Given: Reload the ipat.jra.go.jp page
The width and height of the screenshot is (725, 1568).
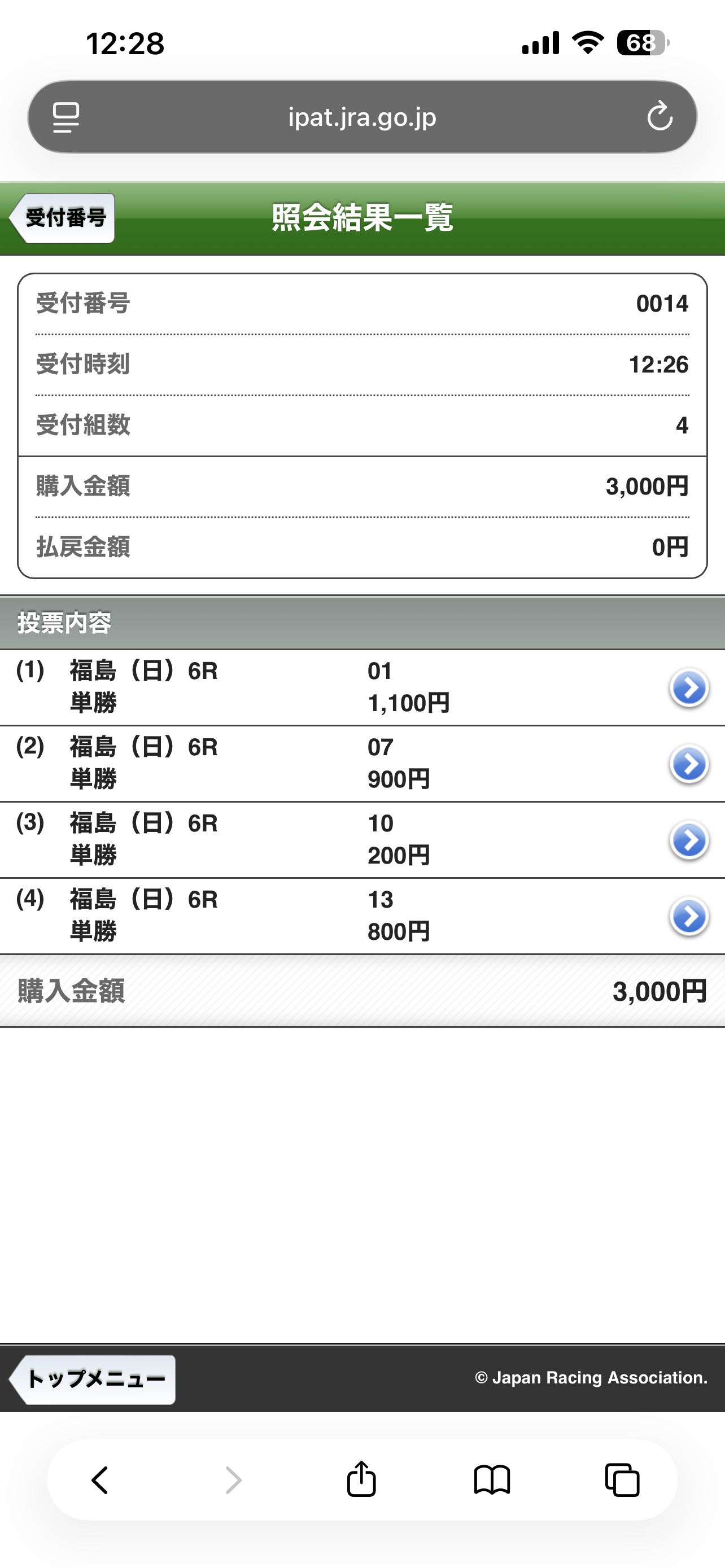Looking at the screenshot, I should [660, 116].
